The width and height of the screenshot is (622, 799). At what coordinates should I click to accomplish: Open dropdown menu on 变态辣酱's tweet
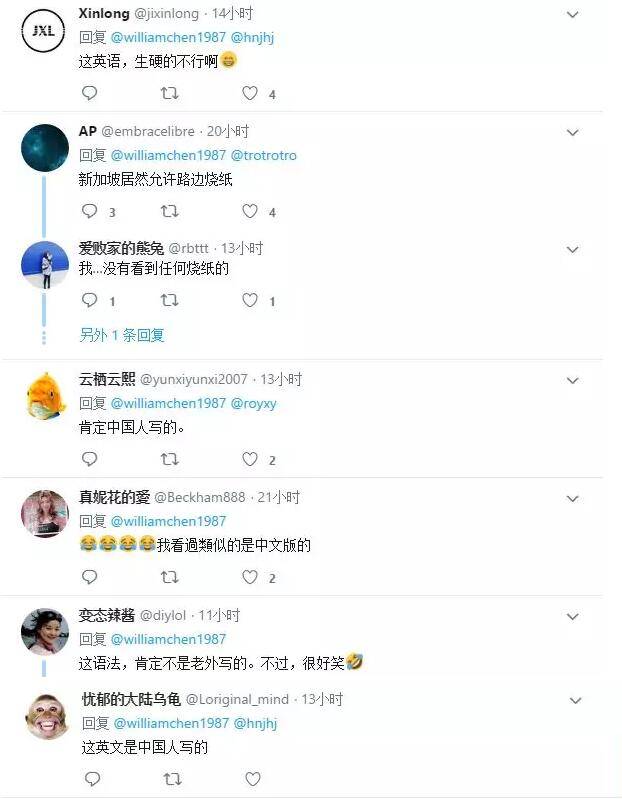(x=573, y=616)
